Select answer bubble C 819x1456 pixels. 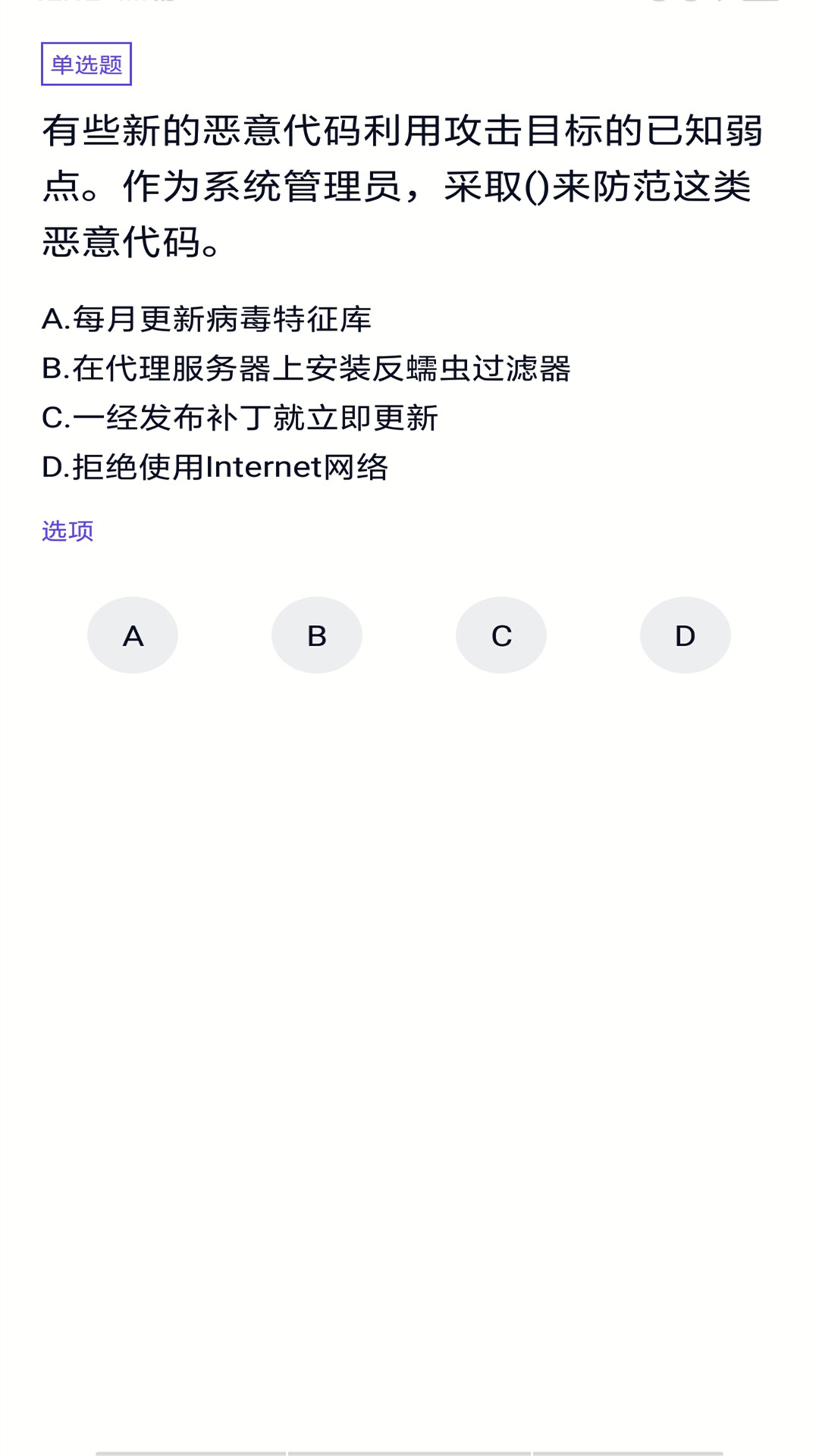[500, 635]
